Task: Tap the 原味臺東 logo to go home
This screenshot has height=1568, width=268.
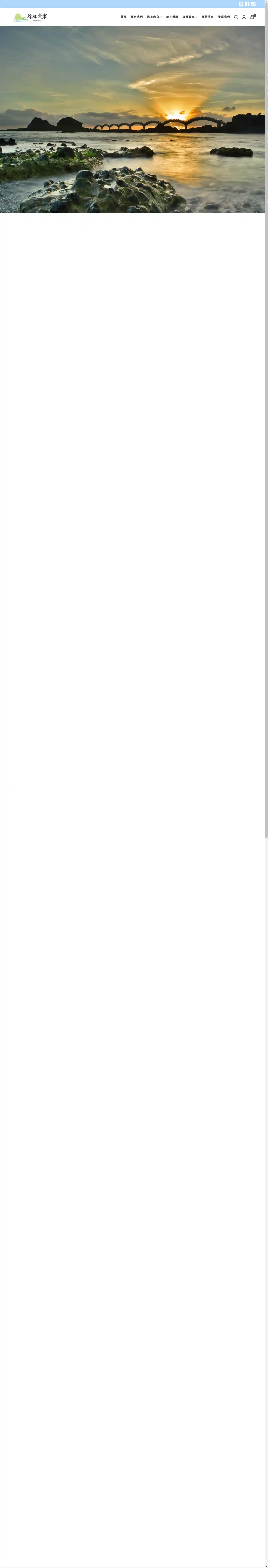Action: coord(30,17)
